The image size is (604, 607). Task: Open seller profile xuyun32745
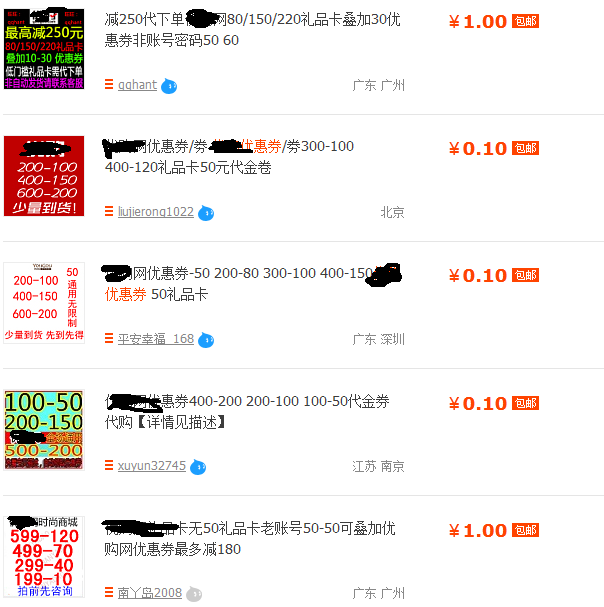pos(151,466)
